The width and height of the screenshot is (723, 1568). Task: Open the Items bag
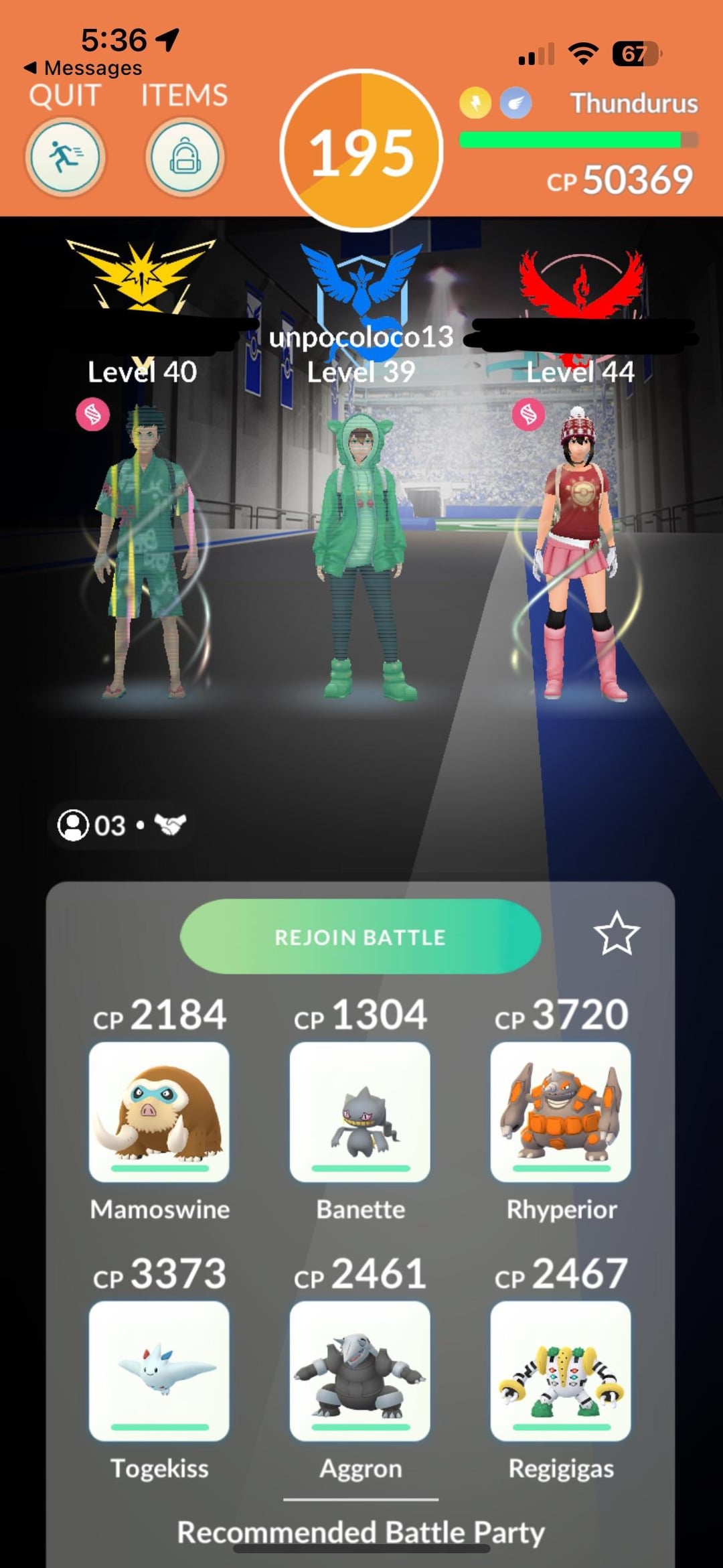coord(185,157)
